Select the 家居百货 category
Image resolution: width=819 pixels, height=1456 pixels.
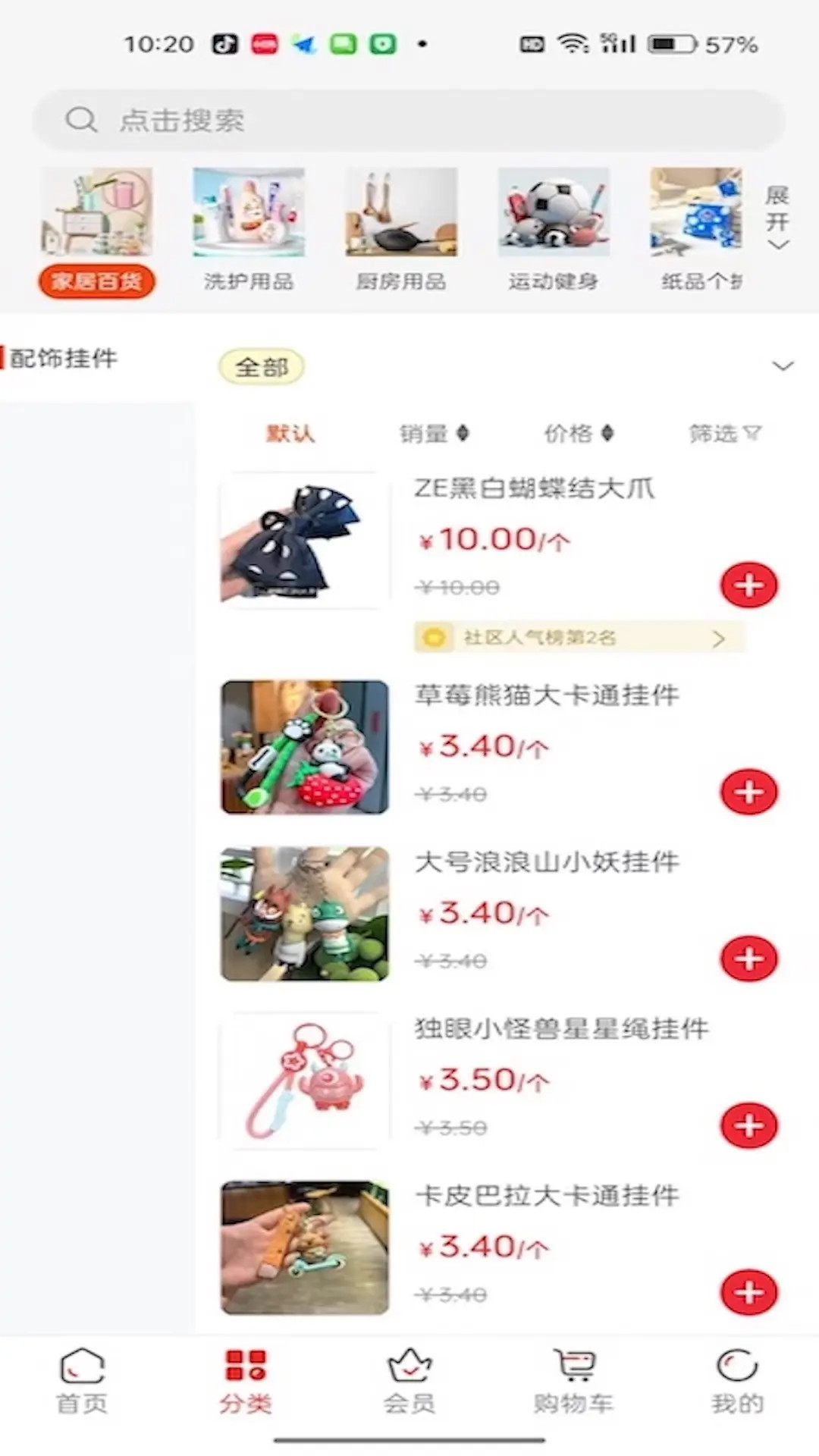[x=96, y=227]
